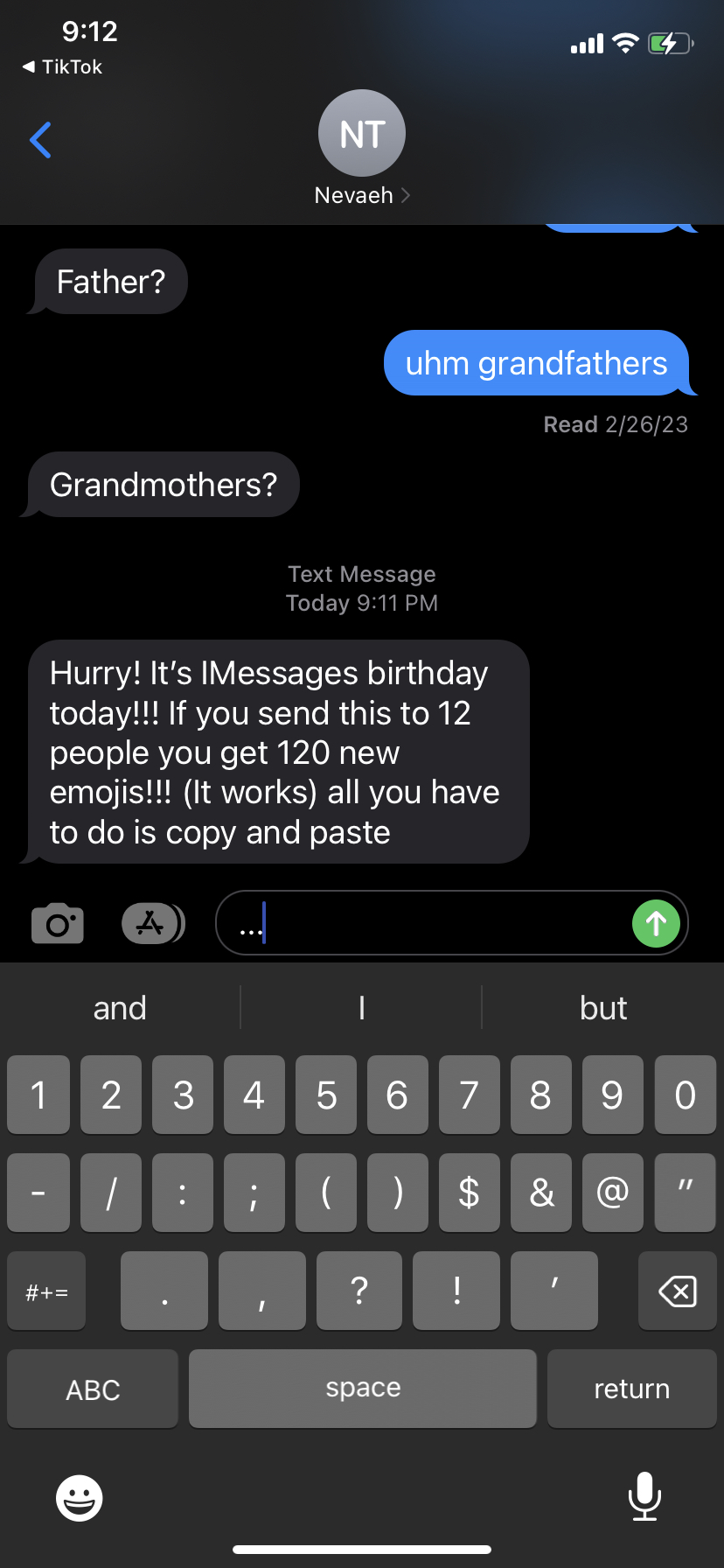Type a question mark
724x1568 pixels.
click(x=359, y=1291)
